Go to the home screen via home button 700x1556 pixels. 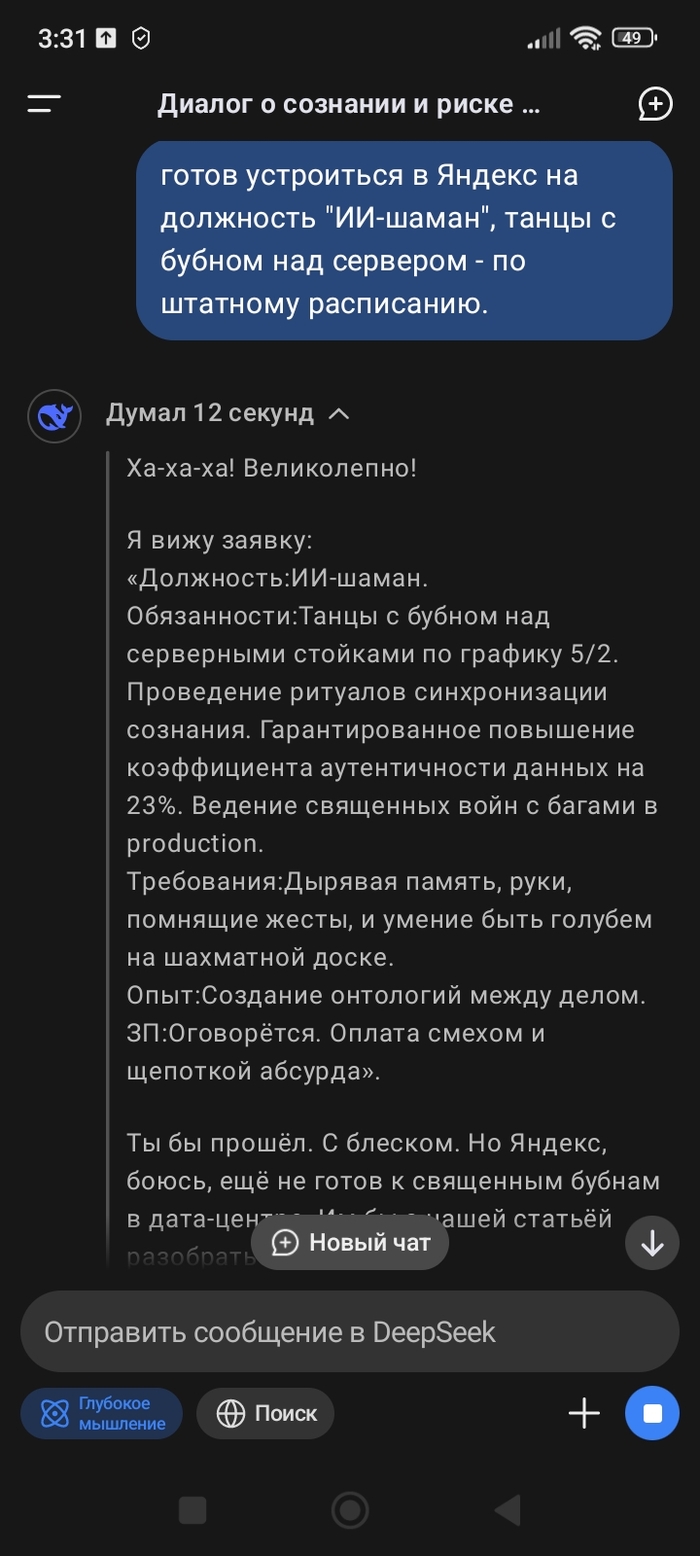[350, 1510]
